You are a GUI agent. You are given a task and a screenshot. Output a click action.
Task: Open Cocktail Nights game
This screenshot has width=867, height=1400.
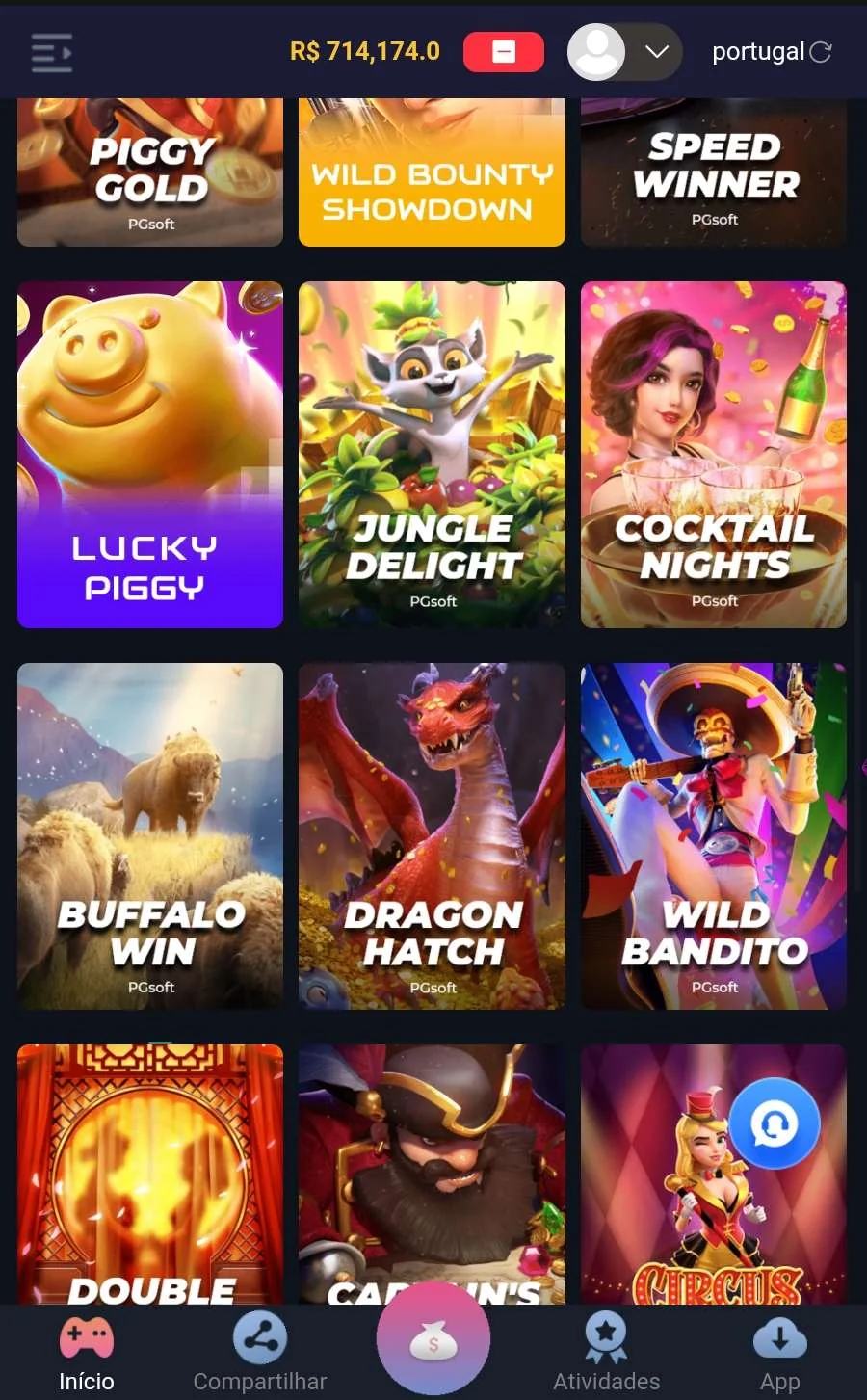click(714, 455)
